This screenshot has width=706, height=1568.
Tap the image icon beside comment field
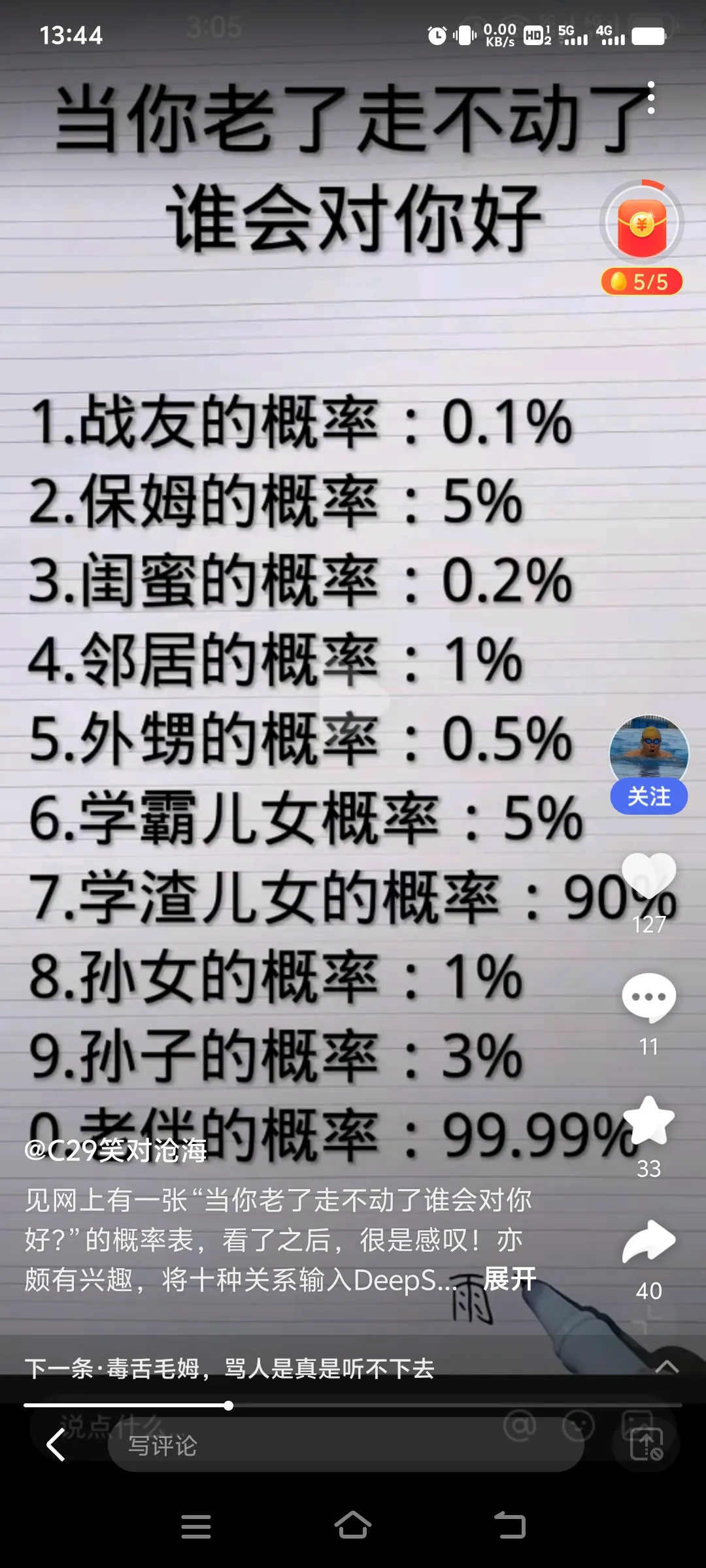pos(646,1445)
